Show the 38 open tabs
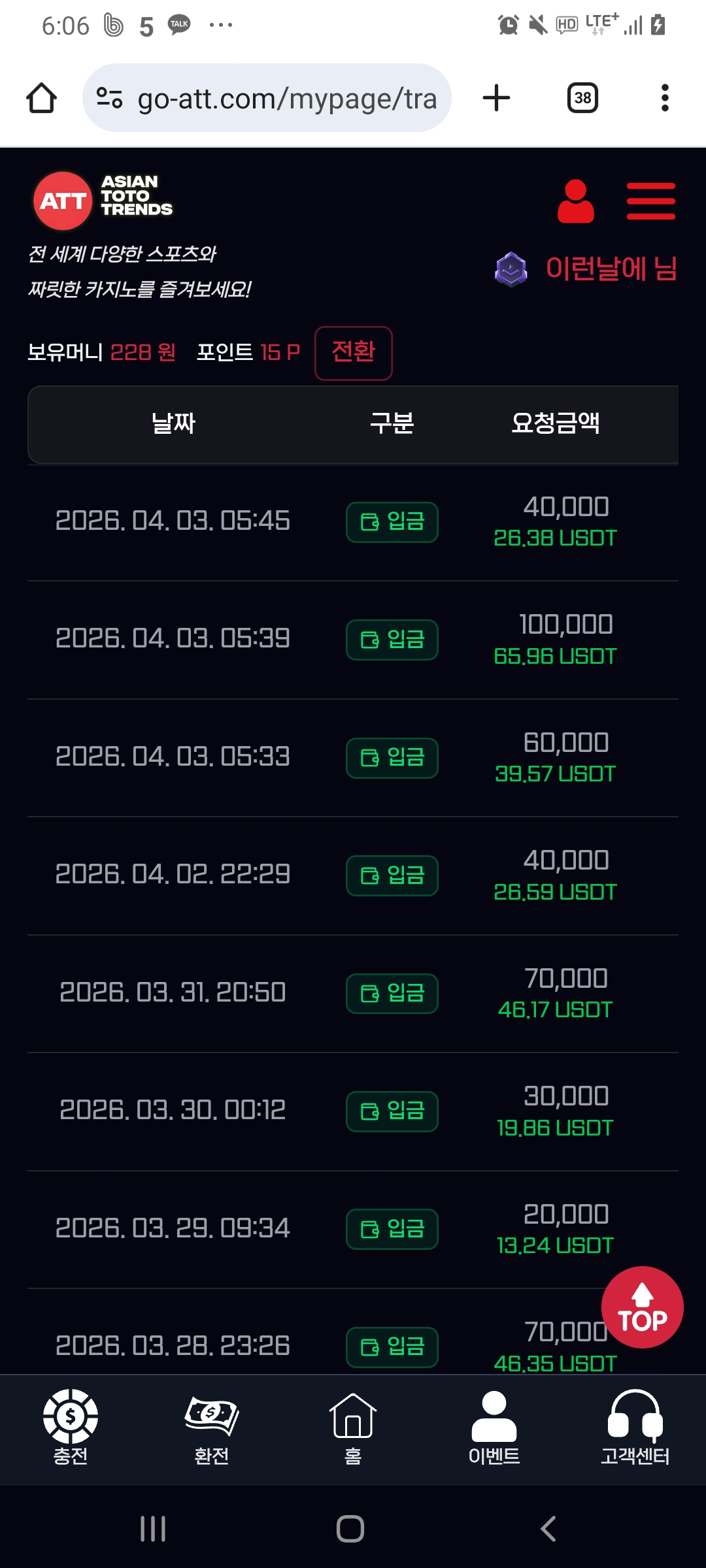The height and width of the screenshot is (1568, 706). click(582, 98)
